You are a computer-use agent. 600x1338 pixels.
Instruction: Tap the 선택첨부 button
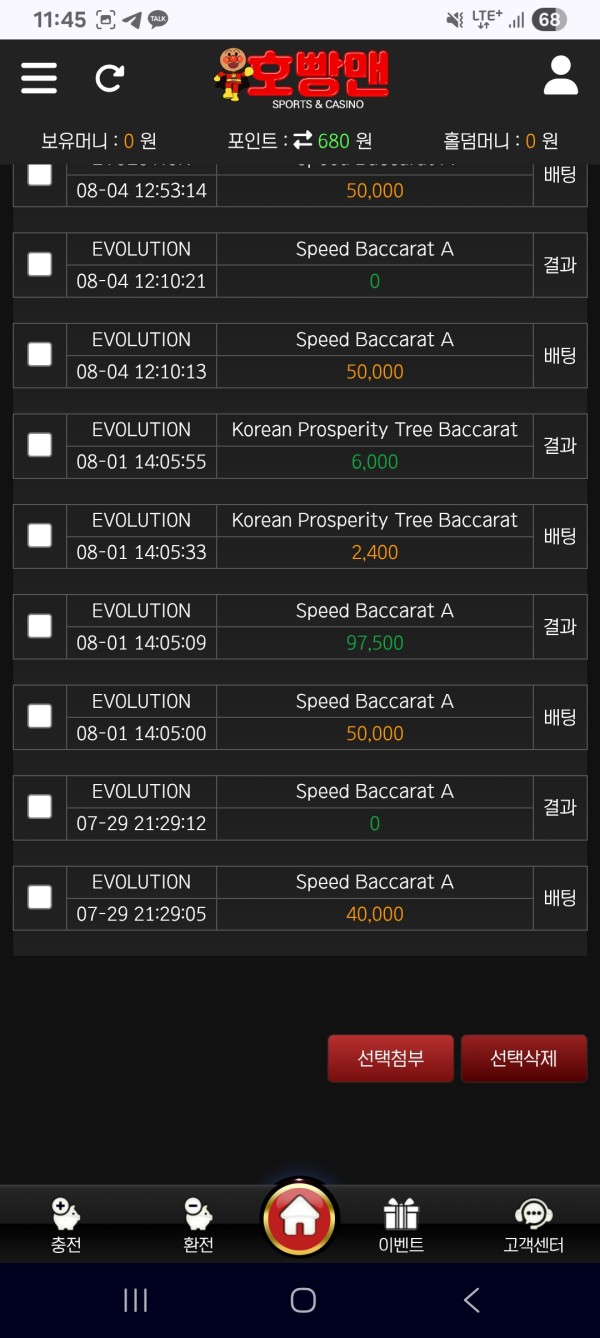(x=391, y=1058)
